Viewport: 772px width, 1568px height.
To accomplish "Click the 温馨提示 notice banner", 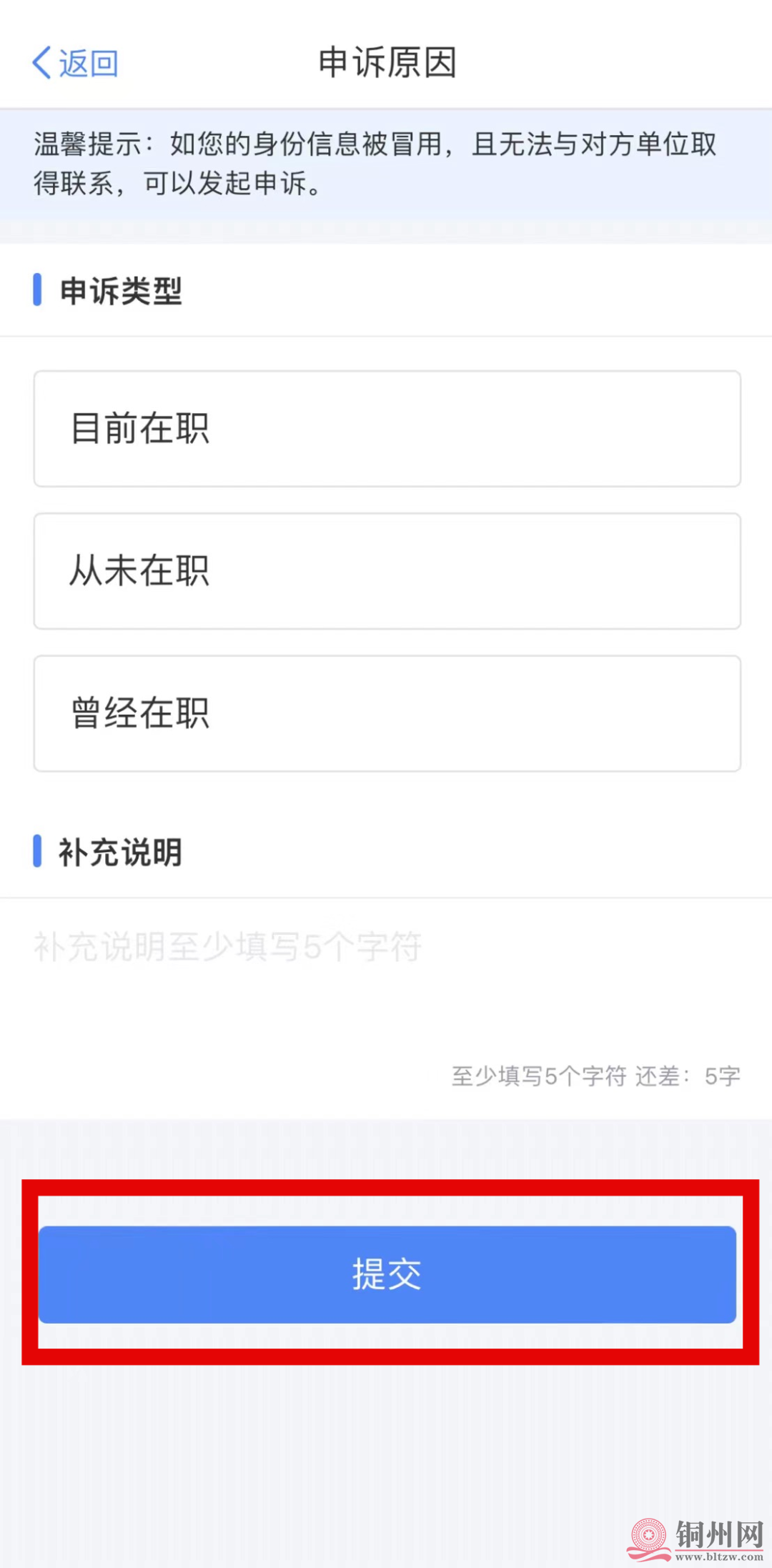I will pyautogui.click(x=386, y=166).
